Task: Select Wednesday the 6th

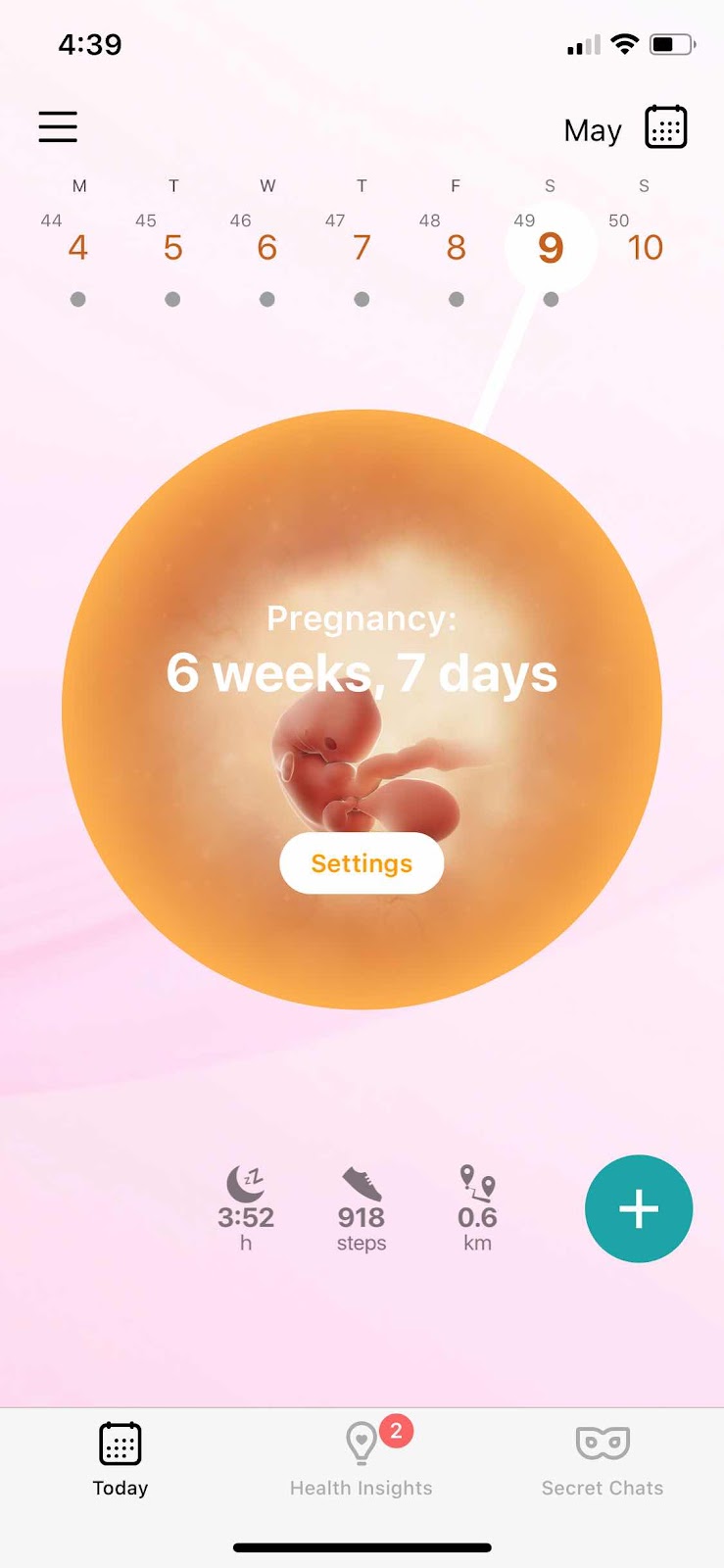Action: 266,247
